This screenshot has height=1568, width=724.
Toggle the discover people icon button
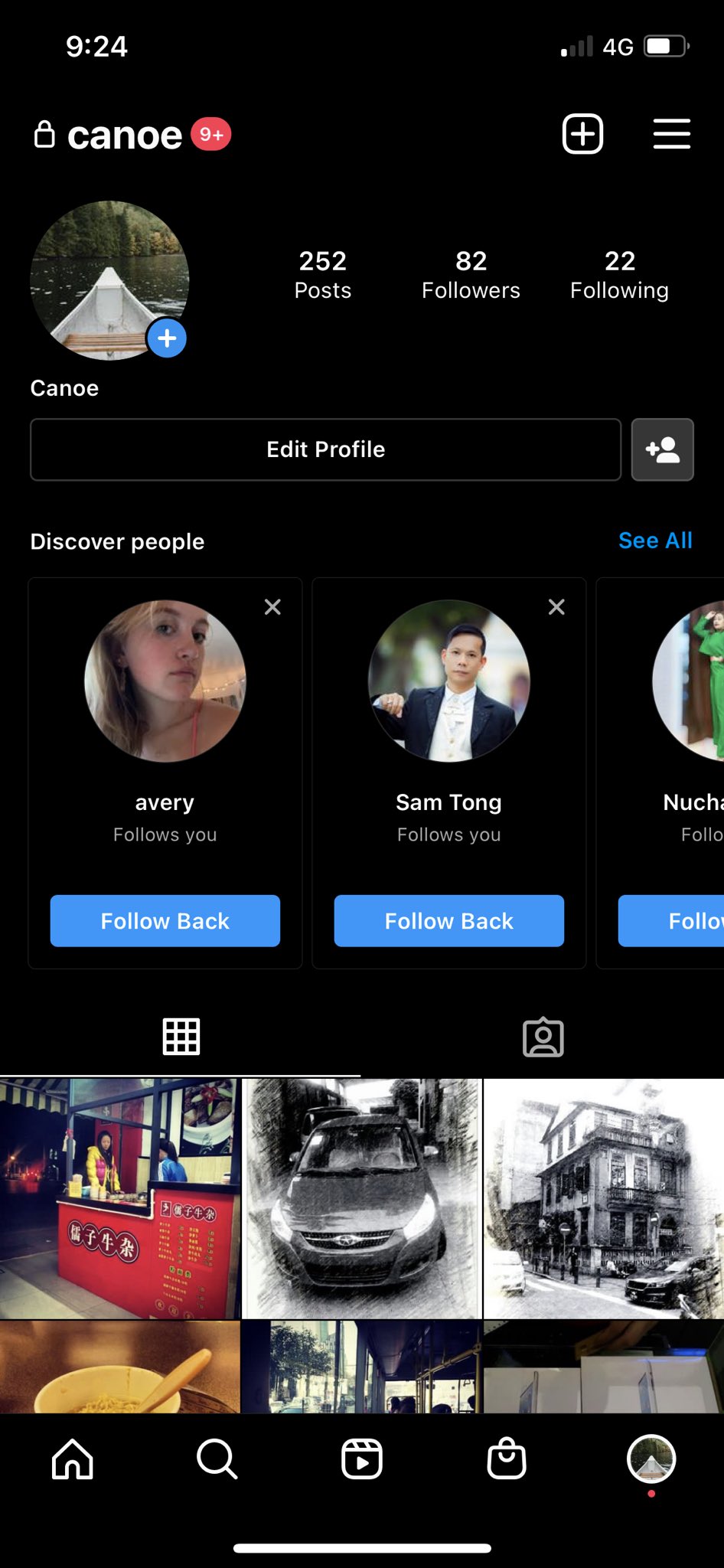662,449
